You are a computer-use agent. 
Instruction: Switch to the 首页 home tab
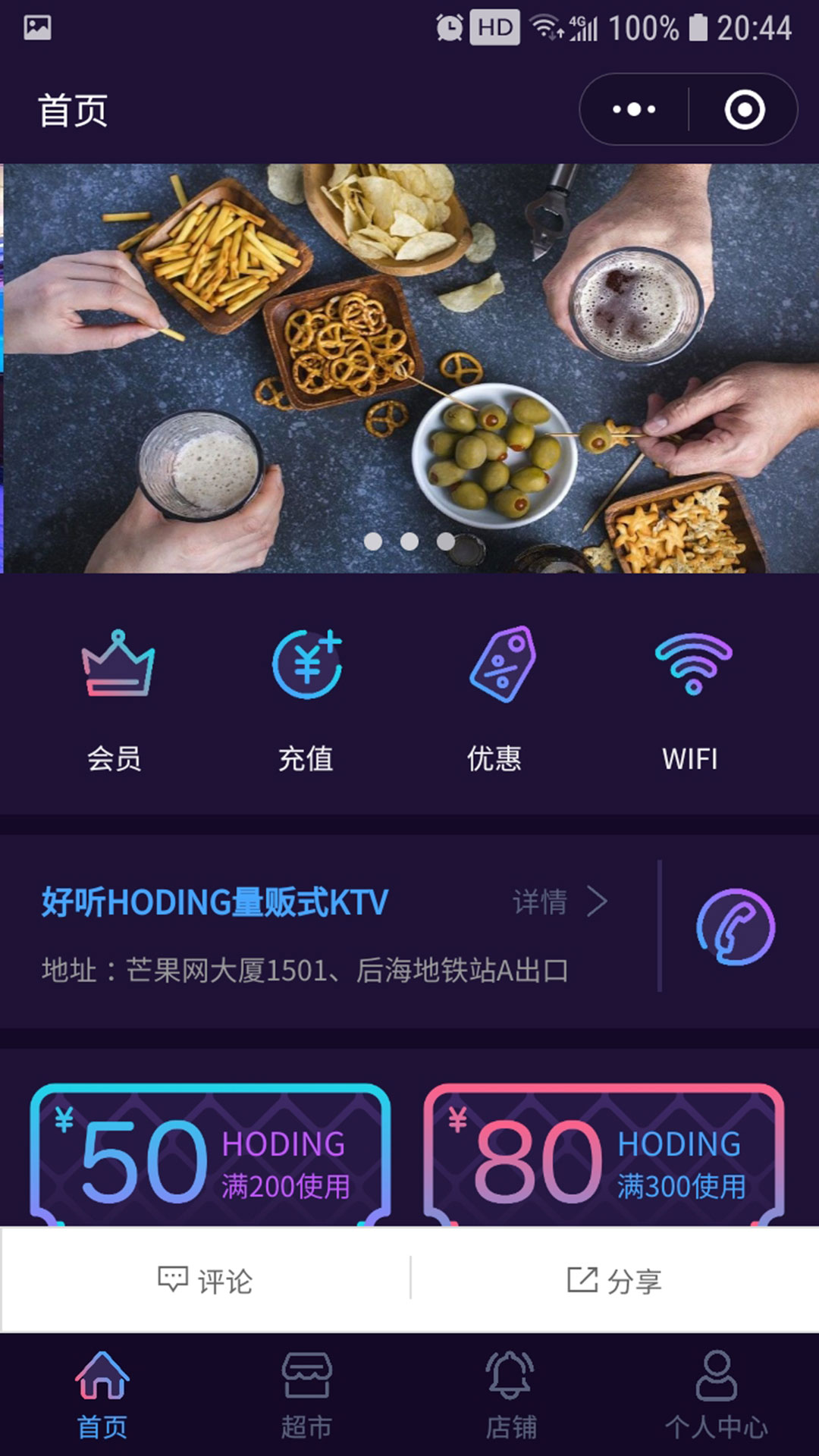point(102,1395)
